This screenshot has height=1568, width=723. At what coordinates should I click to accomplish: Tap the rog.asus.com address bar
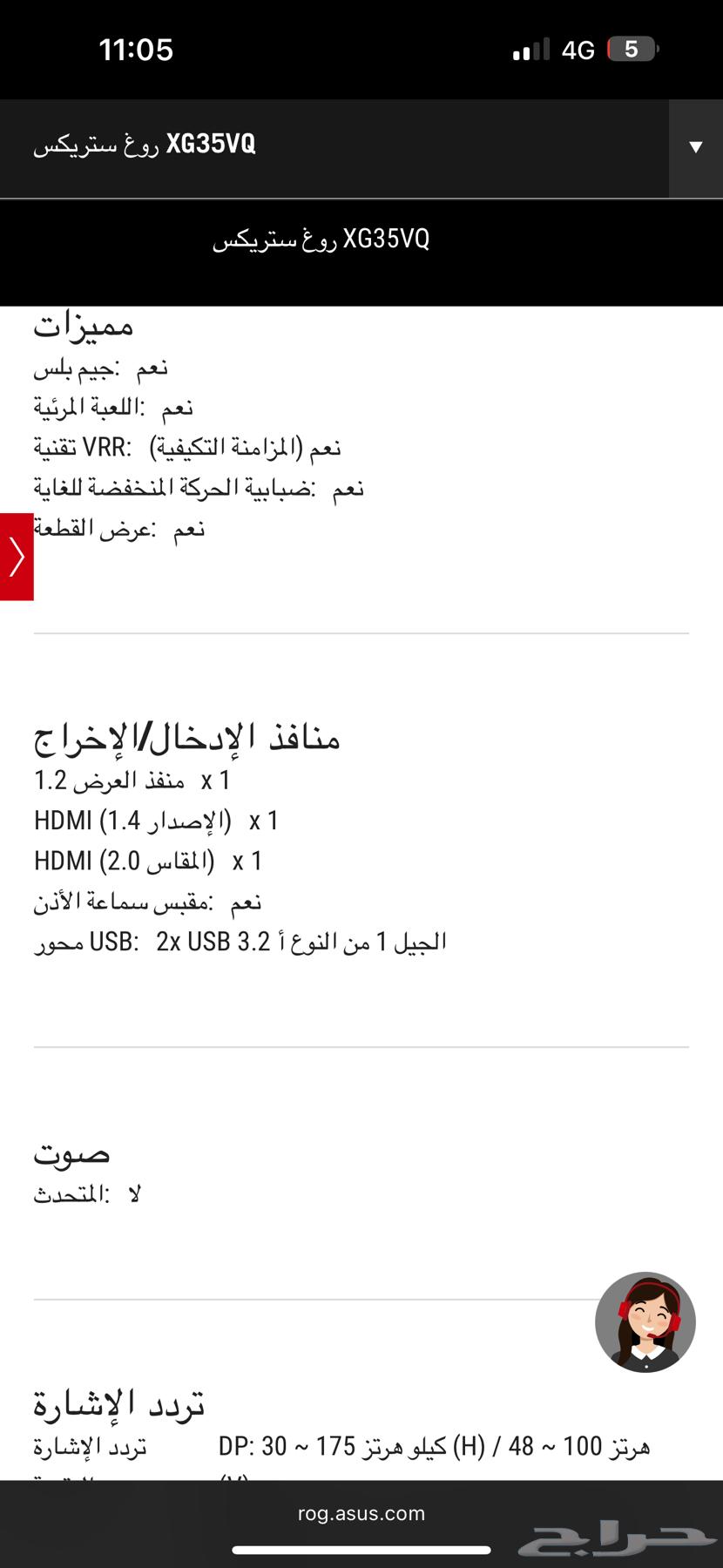tap(361, 1513)
